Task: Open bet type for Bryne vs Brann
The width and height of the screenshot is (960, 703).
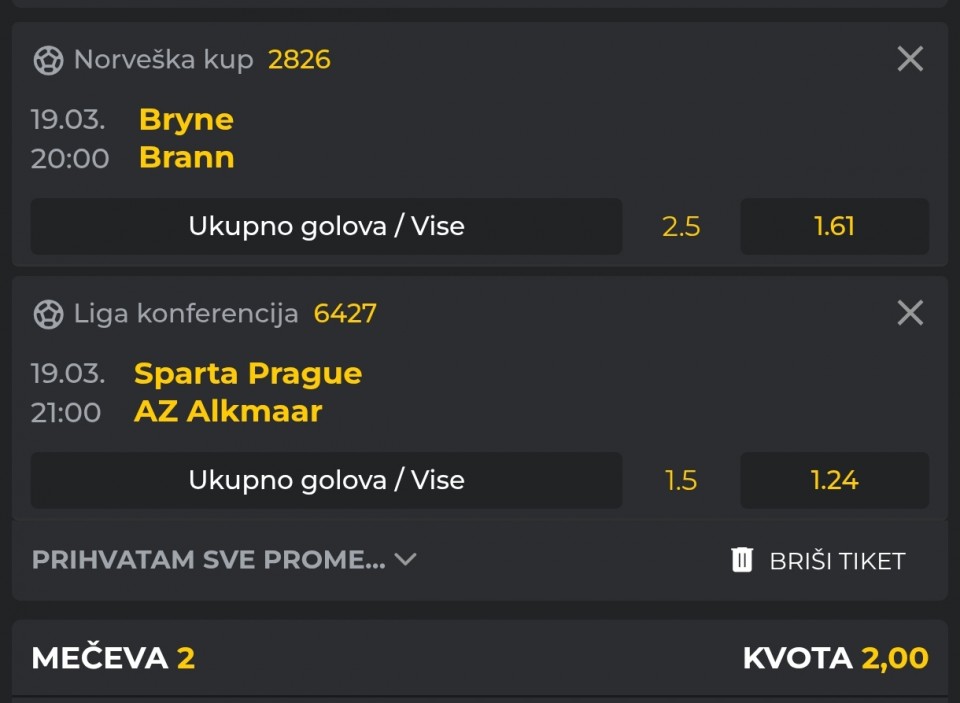Action: [x=326, y=226]
